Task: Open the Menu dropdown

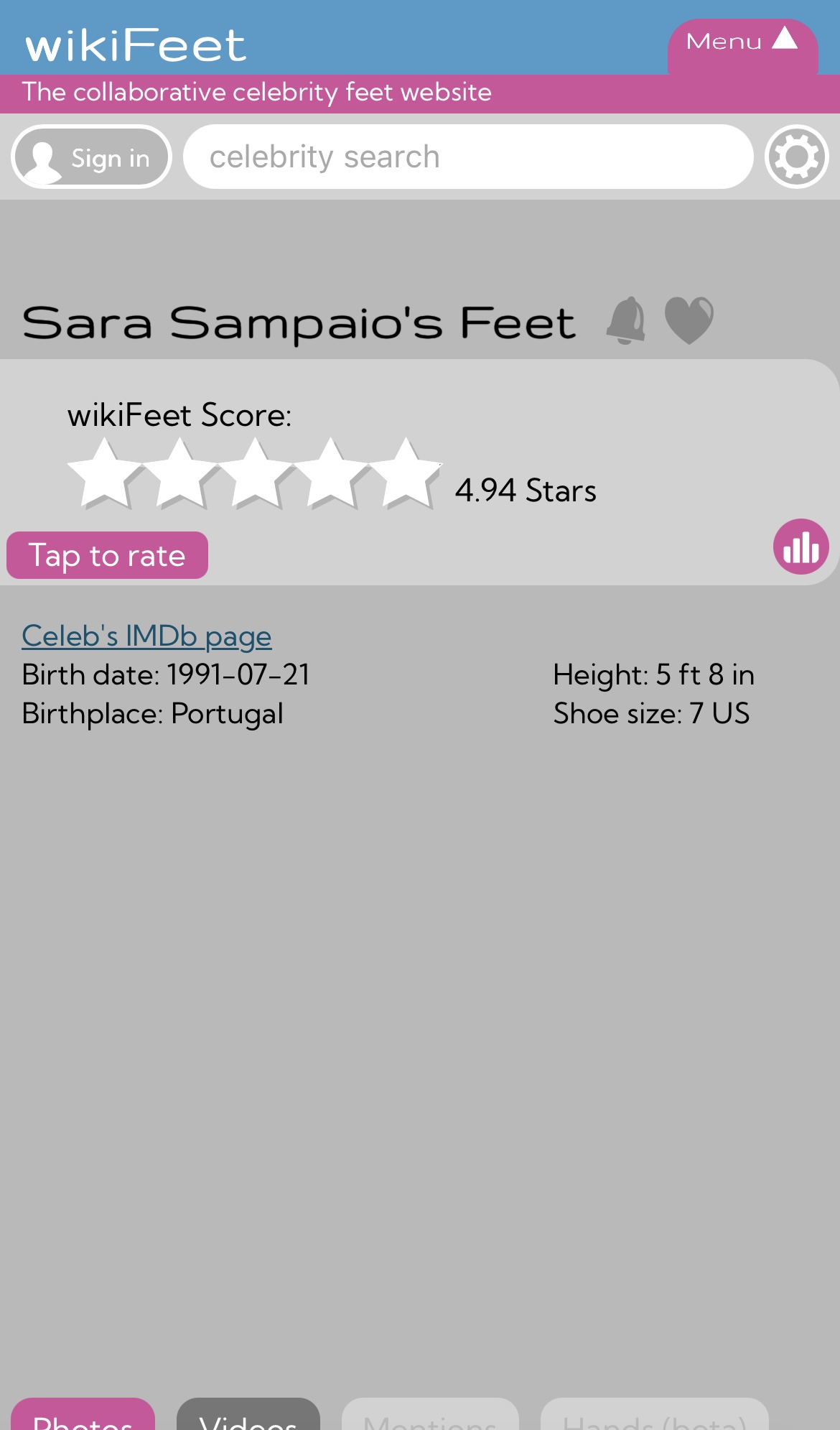Action: 742,43
